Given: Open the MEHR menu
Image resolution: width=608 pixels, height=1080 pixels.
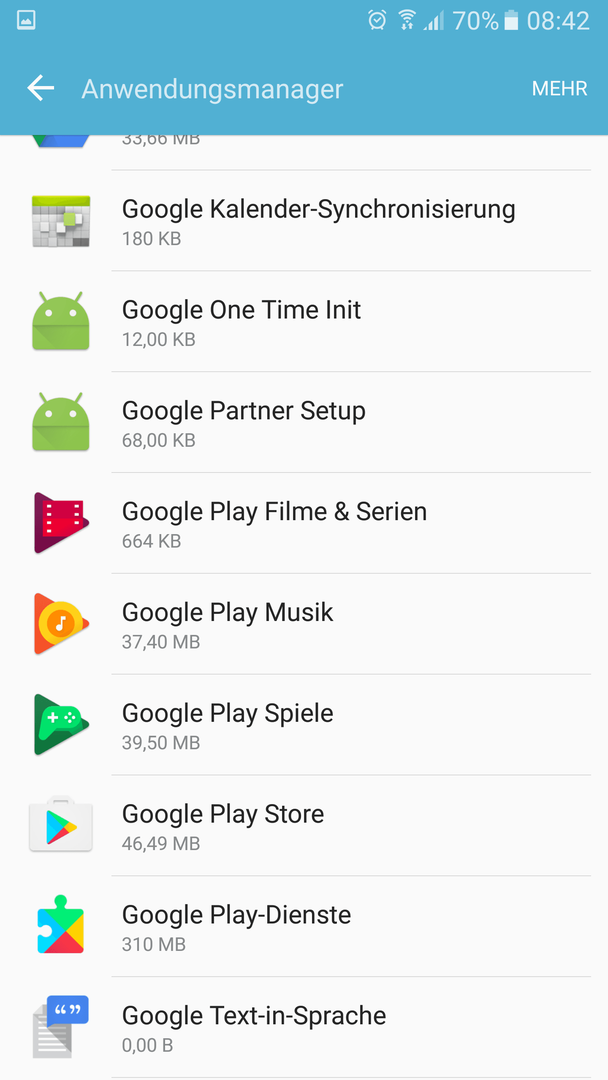Looking at the screenshot, I should [559, 89].
